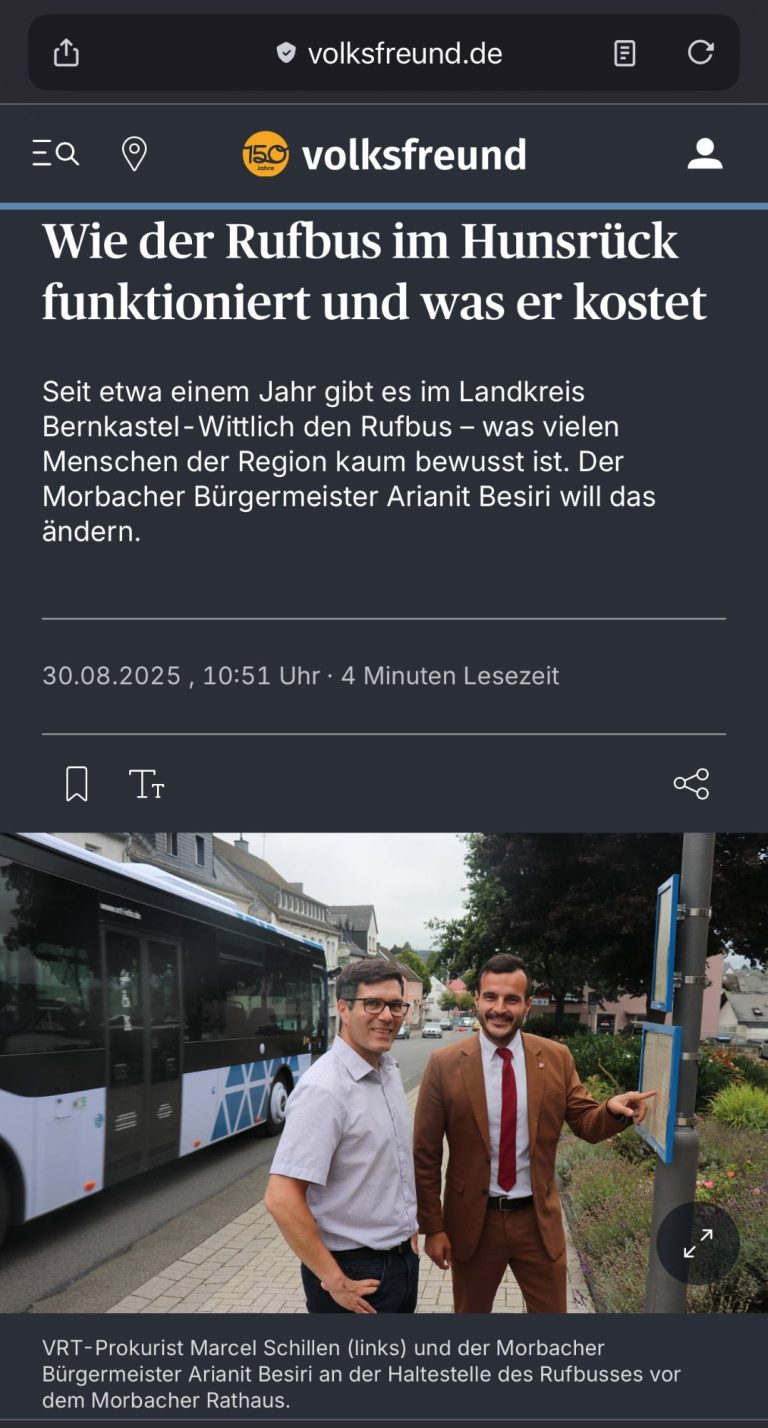The height and width of the screenshot is (1428, 768).
Task: Open the location pin icon
Action: point(134,154)
